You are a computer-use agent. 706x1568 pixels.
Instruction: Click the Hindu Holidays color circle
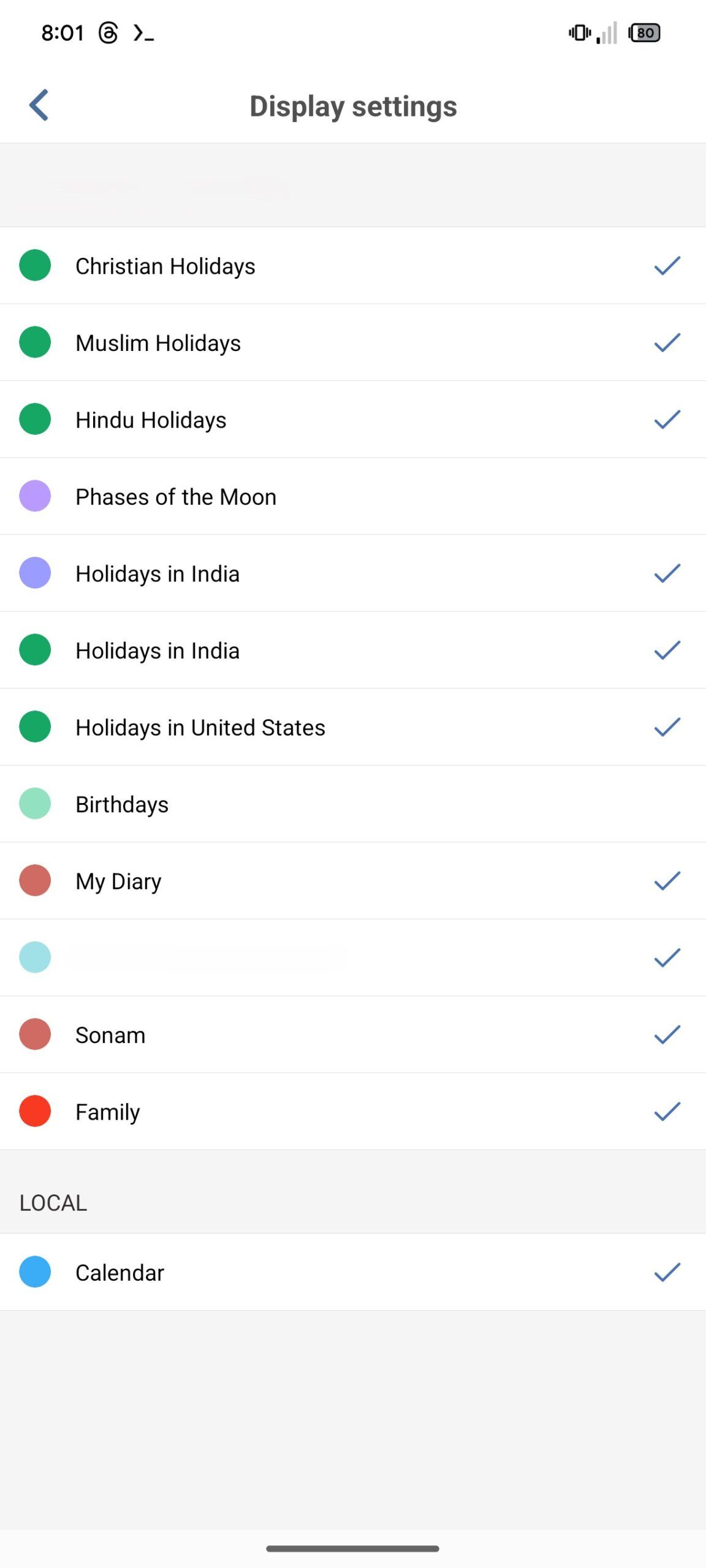35,420
